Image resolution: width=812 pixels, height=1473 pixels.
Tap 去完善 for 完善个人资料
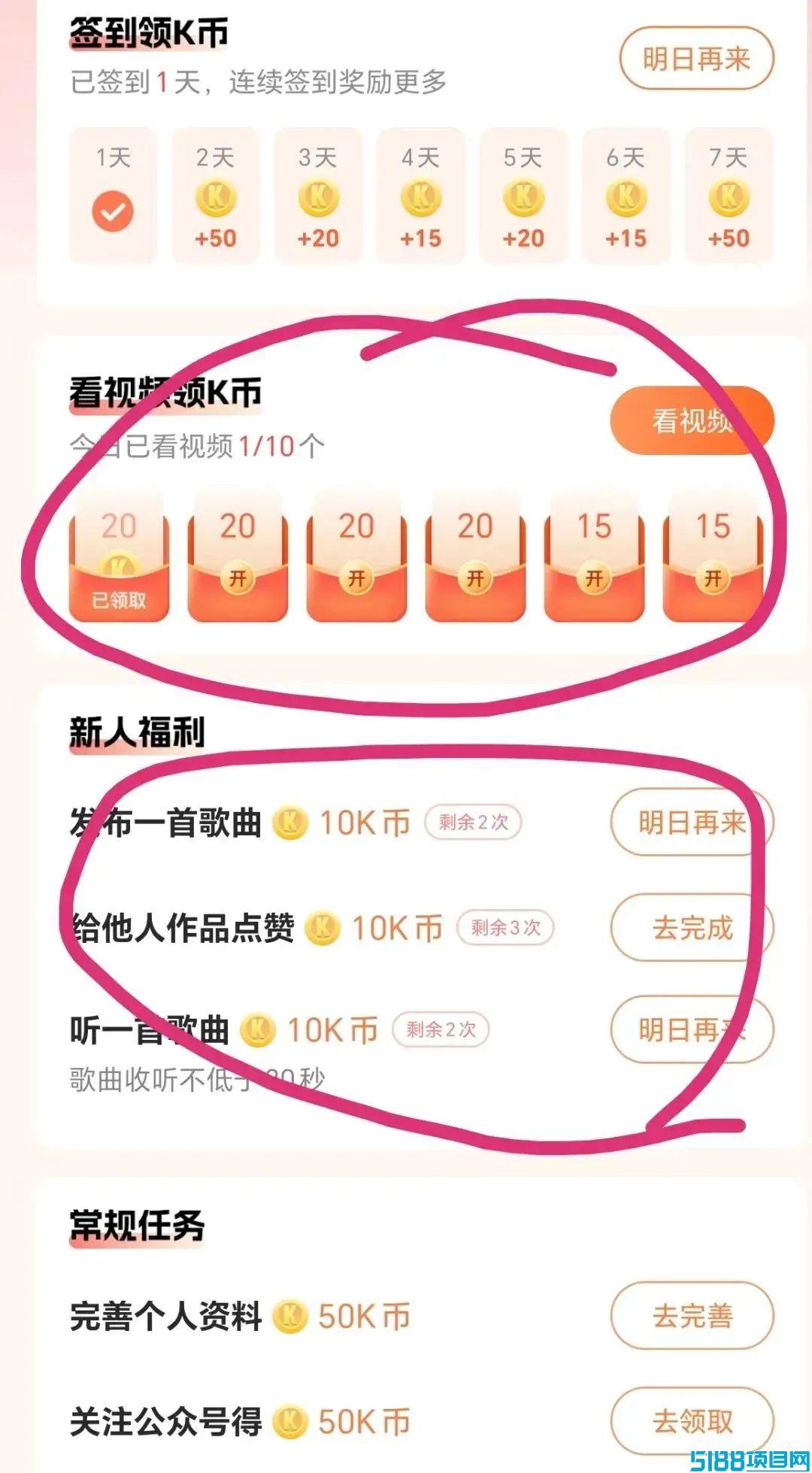click(692, 1316)
